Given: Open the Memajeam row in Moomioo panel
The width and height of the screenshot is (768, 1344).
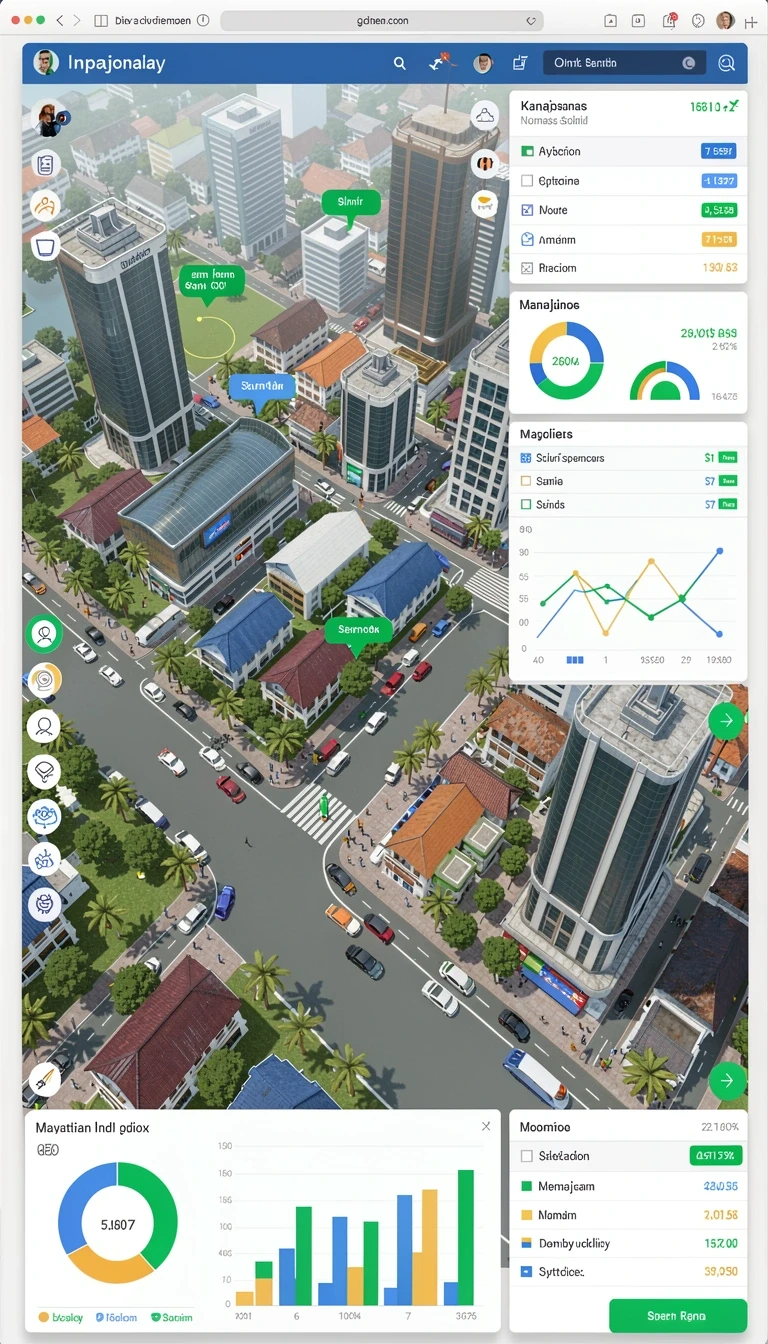Looking at the screenshot, I should point(628,1186).
